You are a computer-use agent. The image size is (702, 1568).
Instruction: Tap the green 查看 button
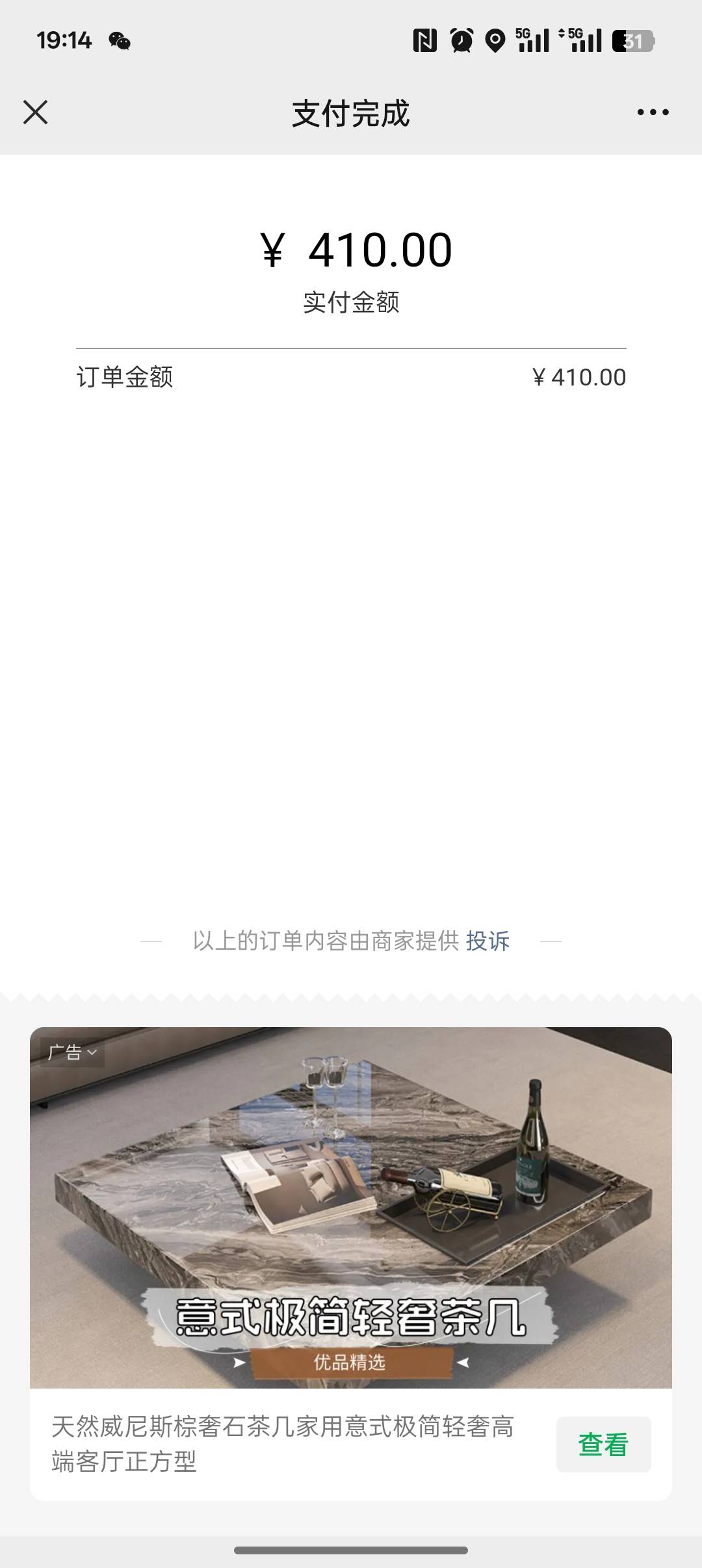click(x=603, y=1444)
